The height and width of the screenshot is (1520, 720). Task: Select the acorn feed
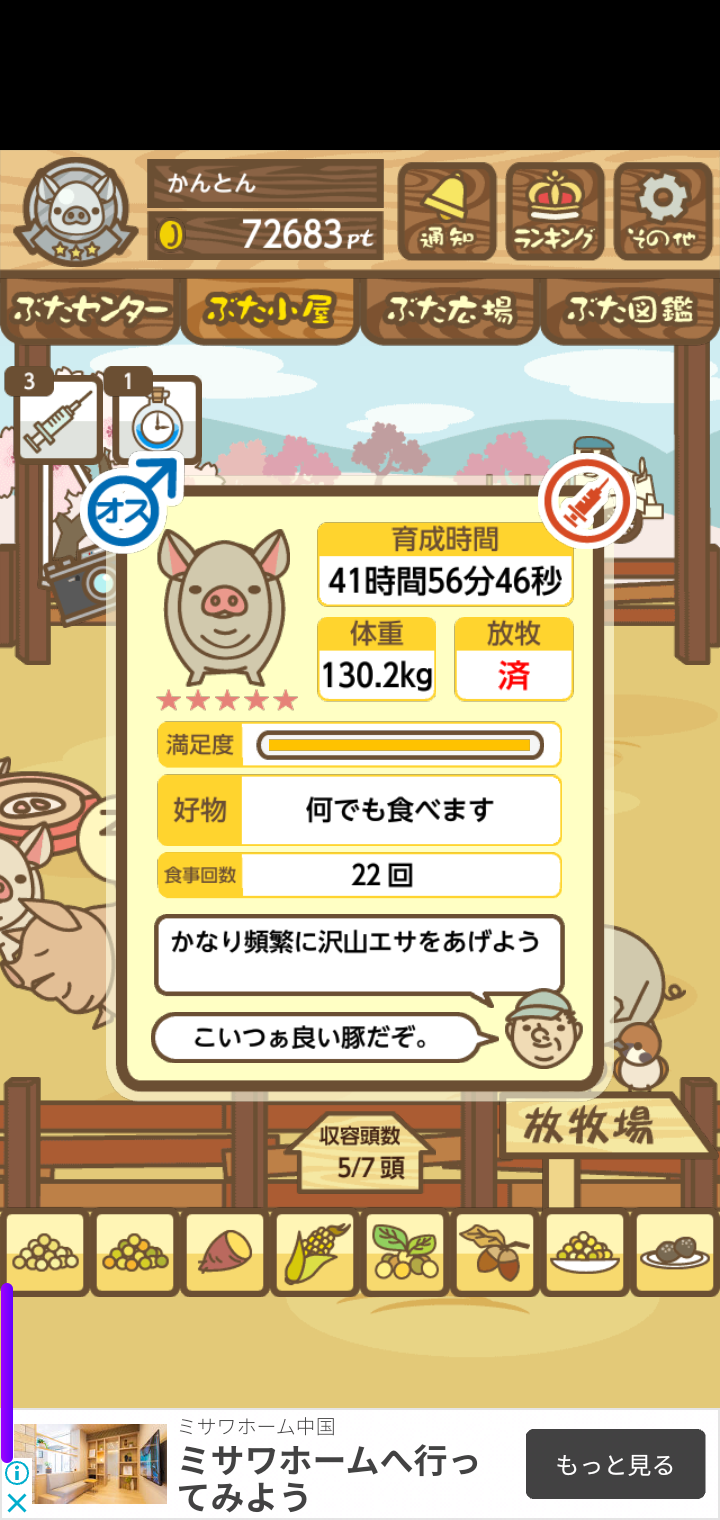(x=495, y=1252)
